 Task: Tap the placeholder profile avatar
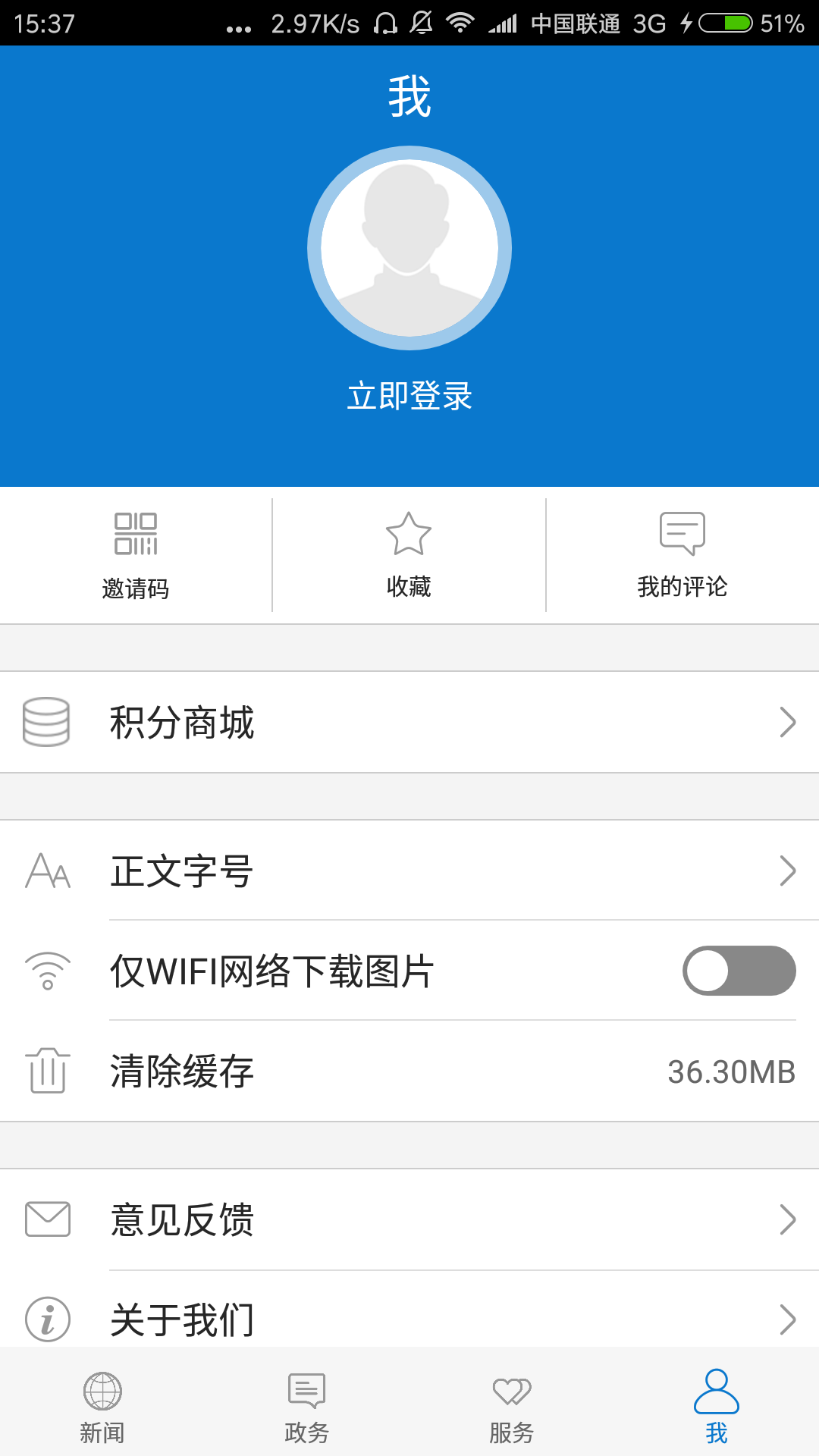coord(409,248)
